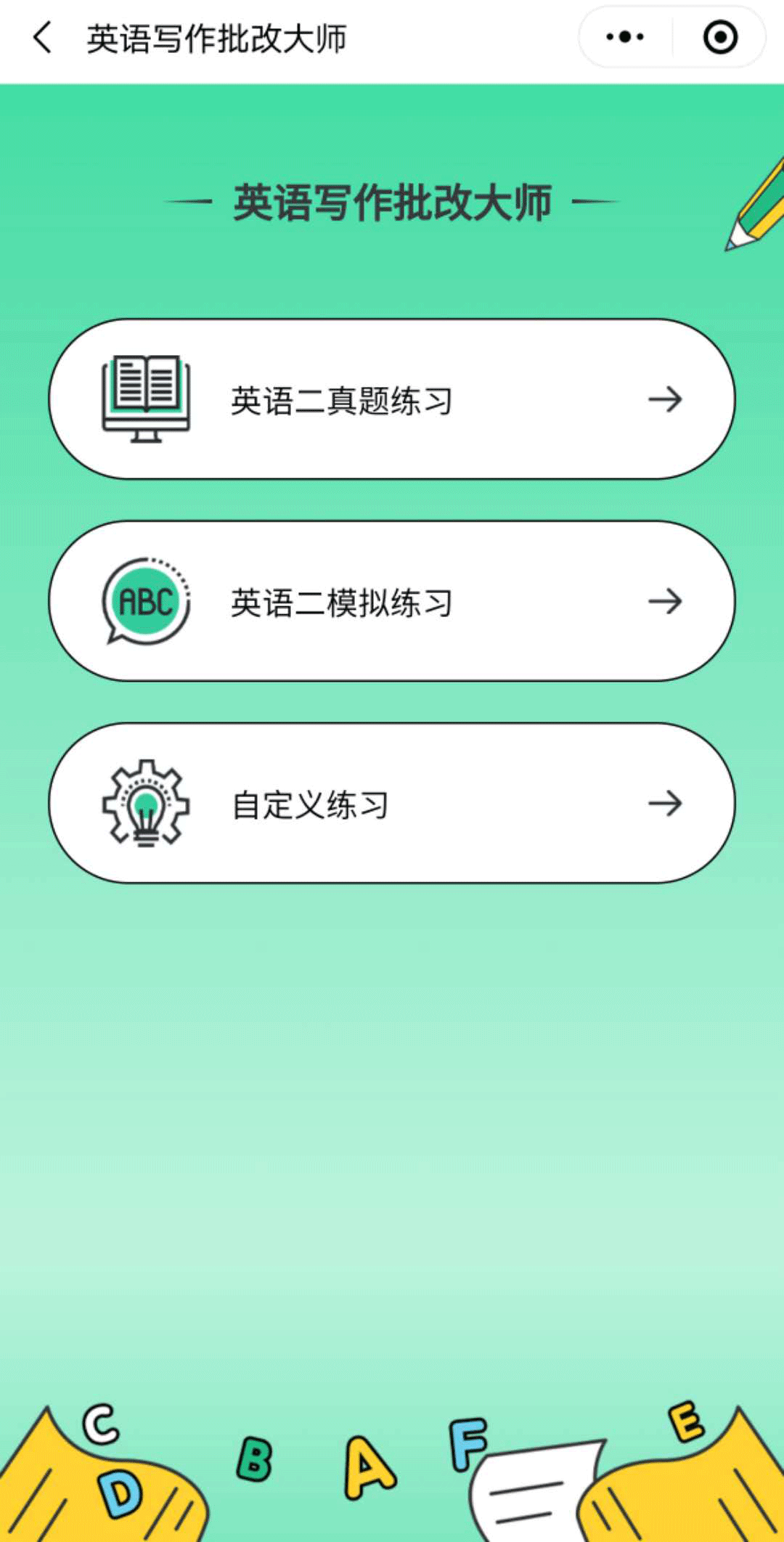Click the arrow on the 英语二模拟练习 card
Viewport: 784px width, 1542px height.
667,602
